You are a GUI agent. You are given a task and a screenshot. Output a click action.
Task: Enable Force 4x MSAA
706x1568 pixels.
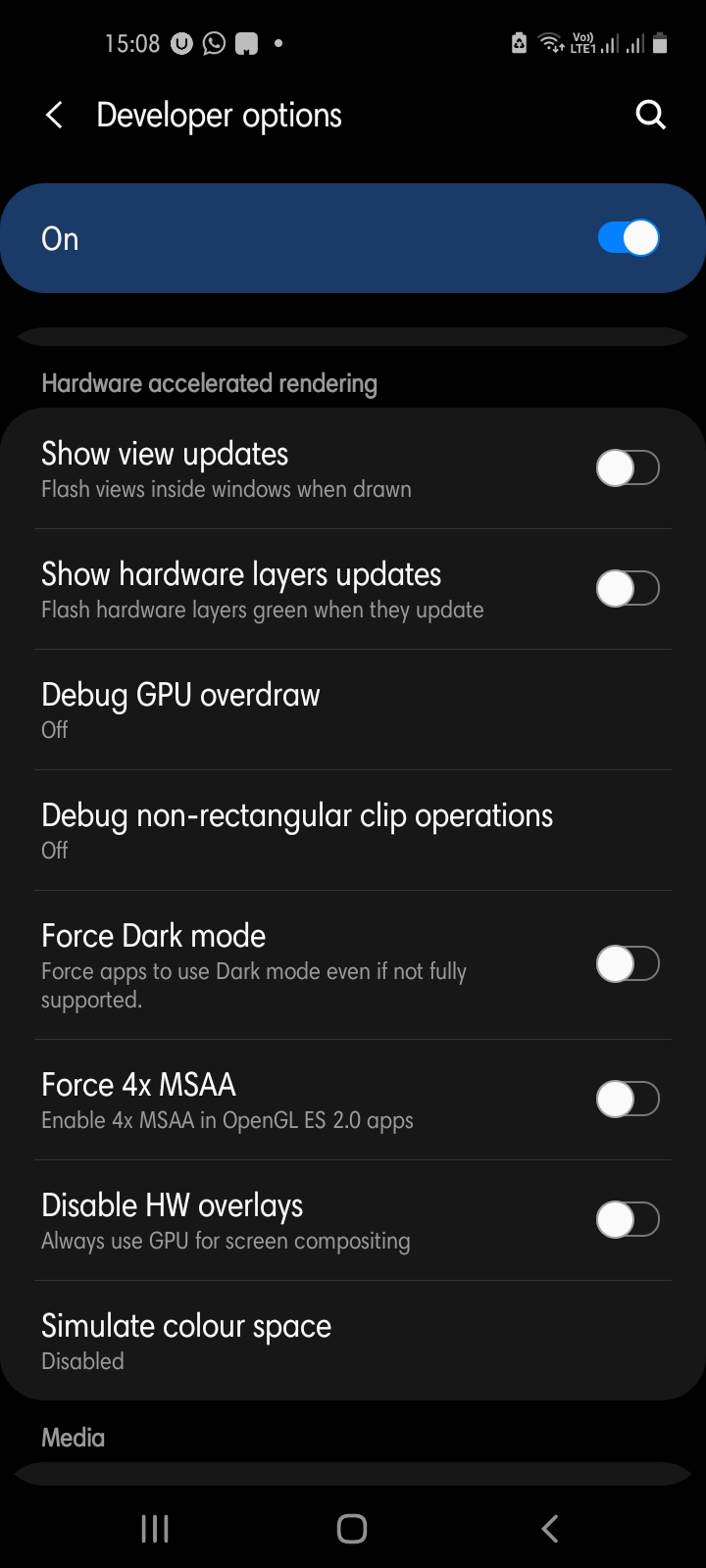click(628, 1100)
